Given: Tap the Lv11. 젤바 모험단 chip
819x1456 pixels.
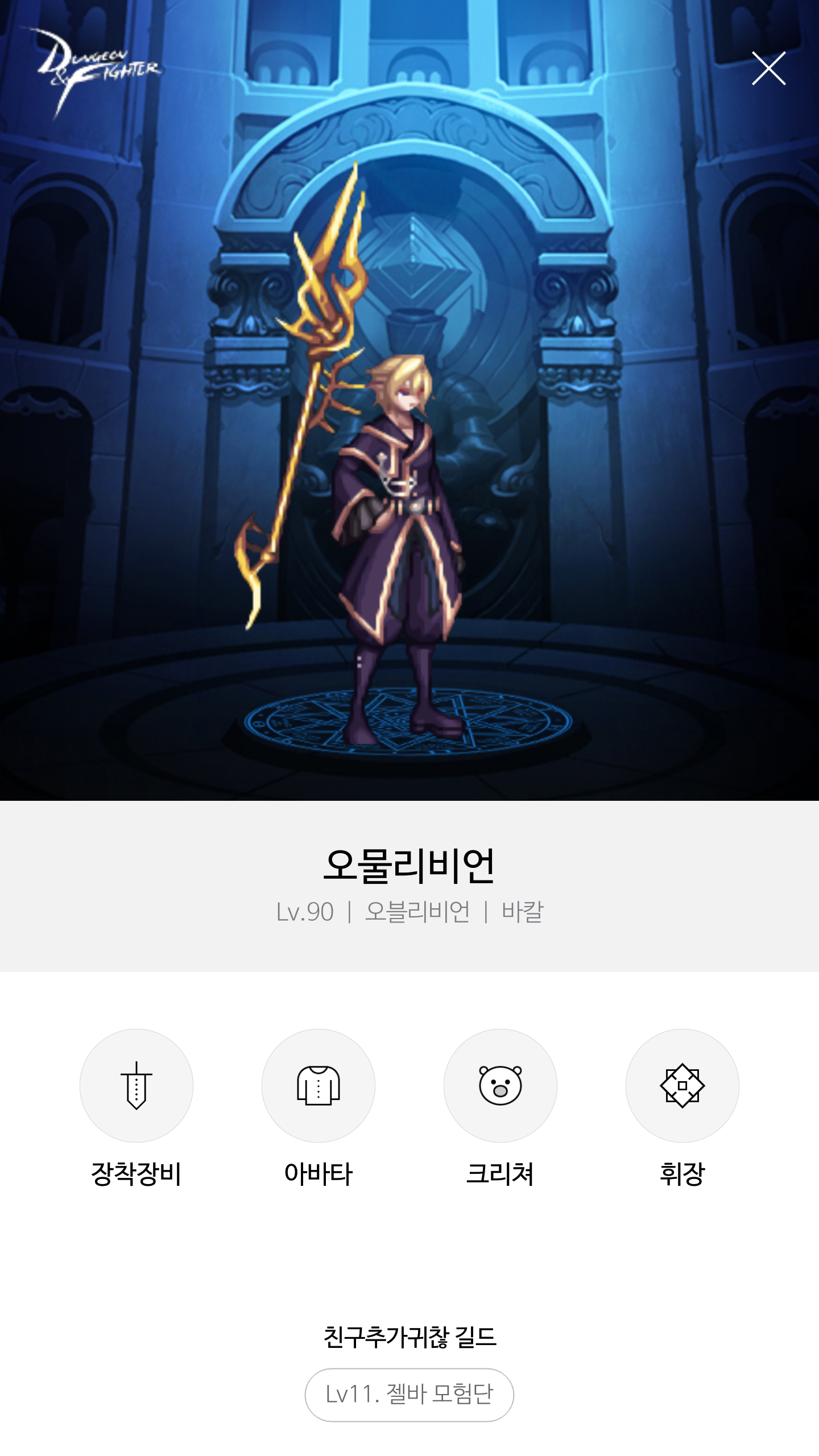Looking at the screenshot, I should pos(409,1394).
